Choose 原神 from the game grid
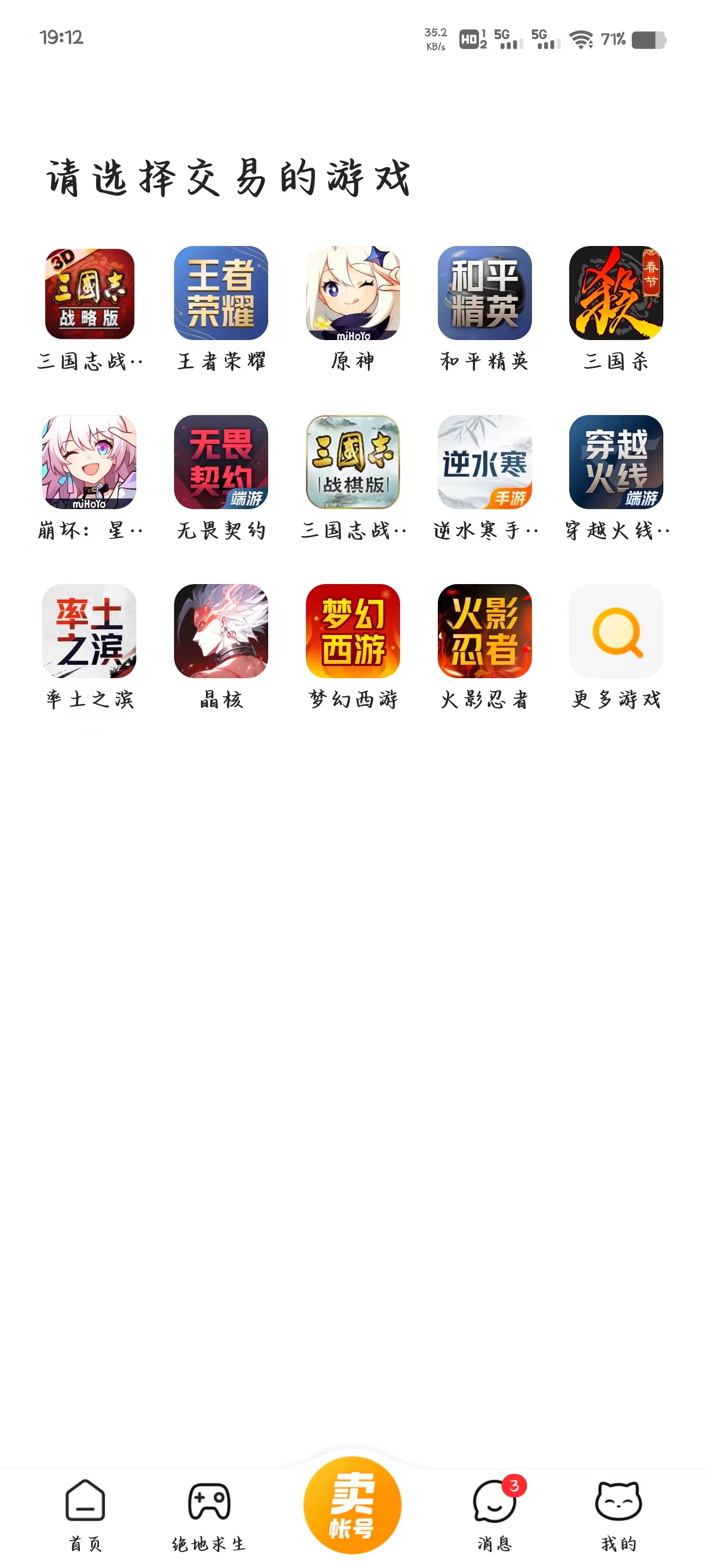706x1568 pixels. [353, 294]
